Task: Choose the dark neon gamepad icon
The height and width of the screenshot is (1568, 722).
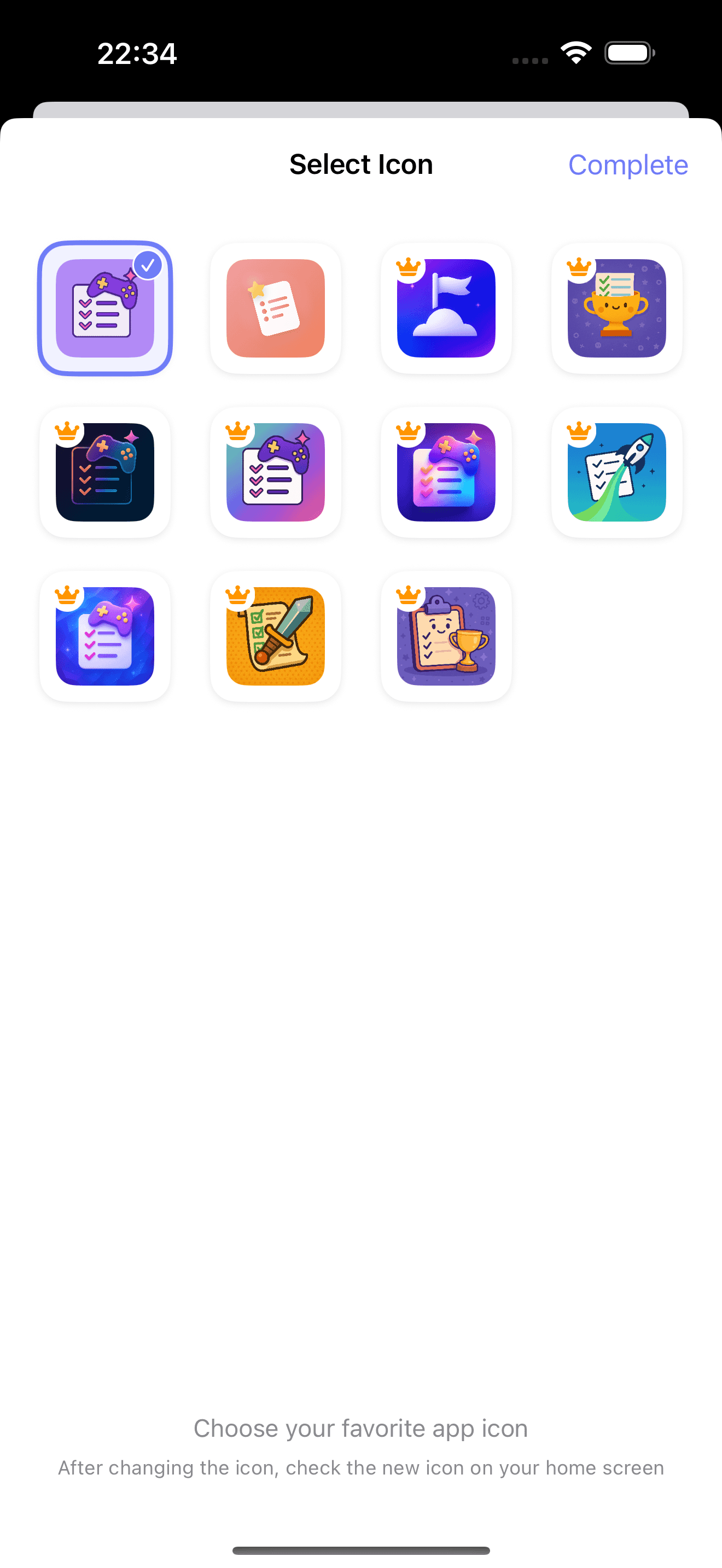Action: (104, 472)
